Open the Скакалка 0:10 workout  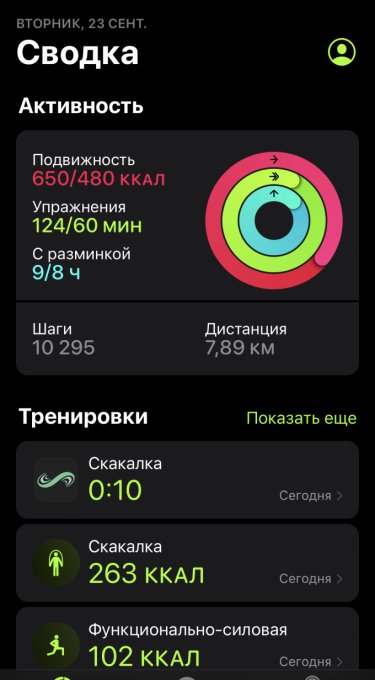[x=187, y=480]
